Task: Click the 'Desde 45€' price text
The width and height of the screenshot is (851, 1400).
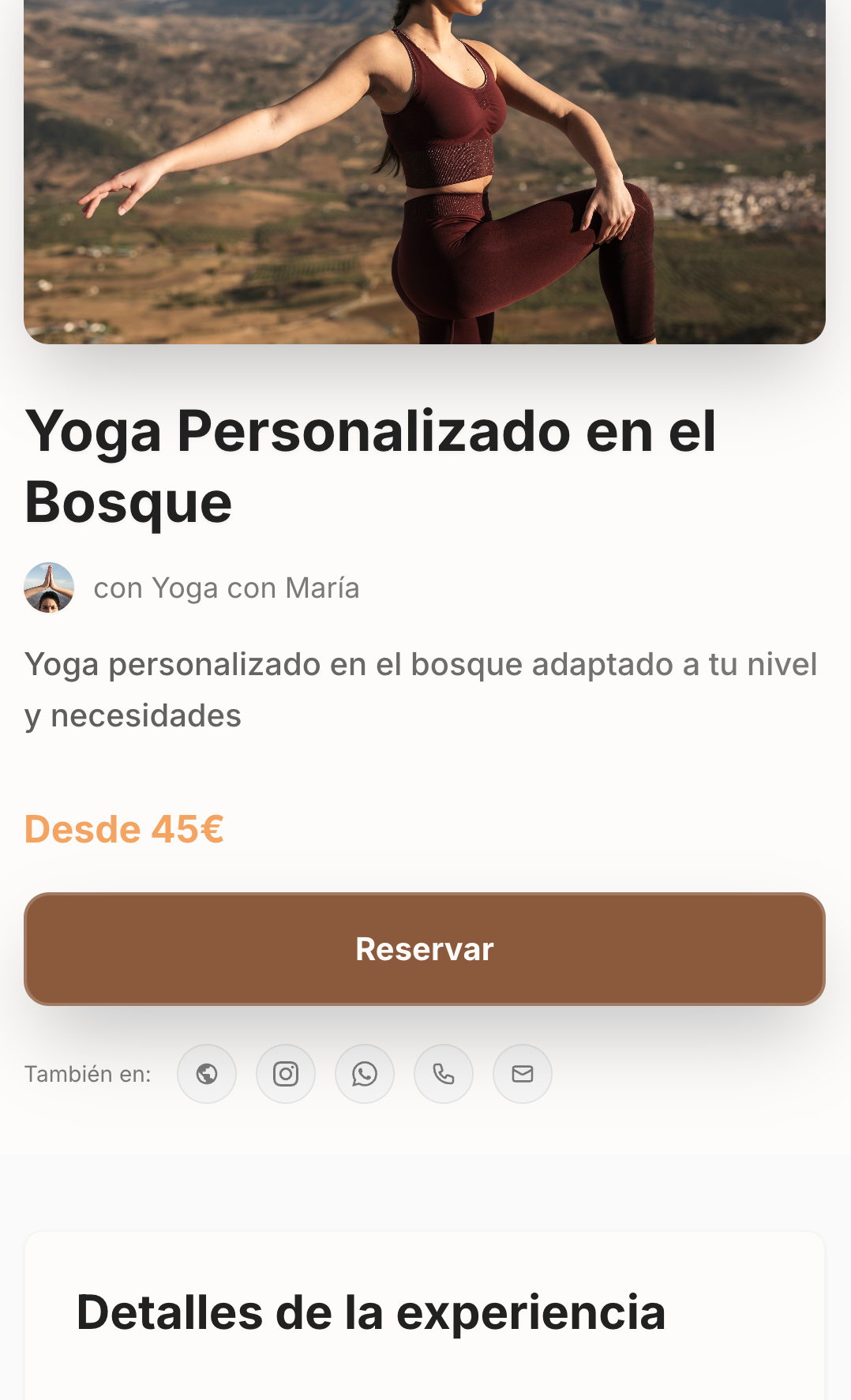Action: 124,828
